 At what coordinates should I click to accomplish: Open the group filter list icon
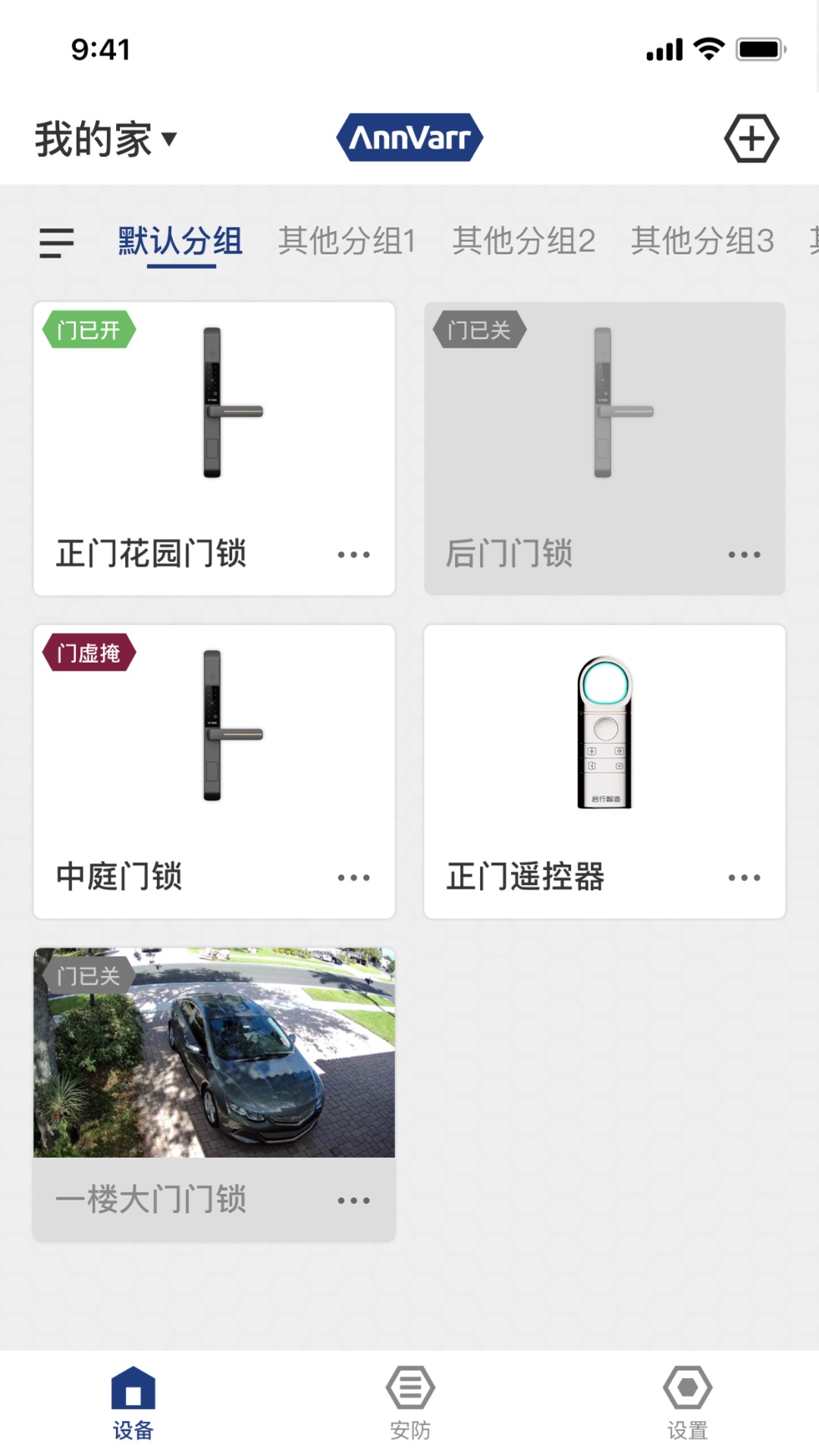pyautogui.click(x=55, y=242)
